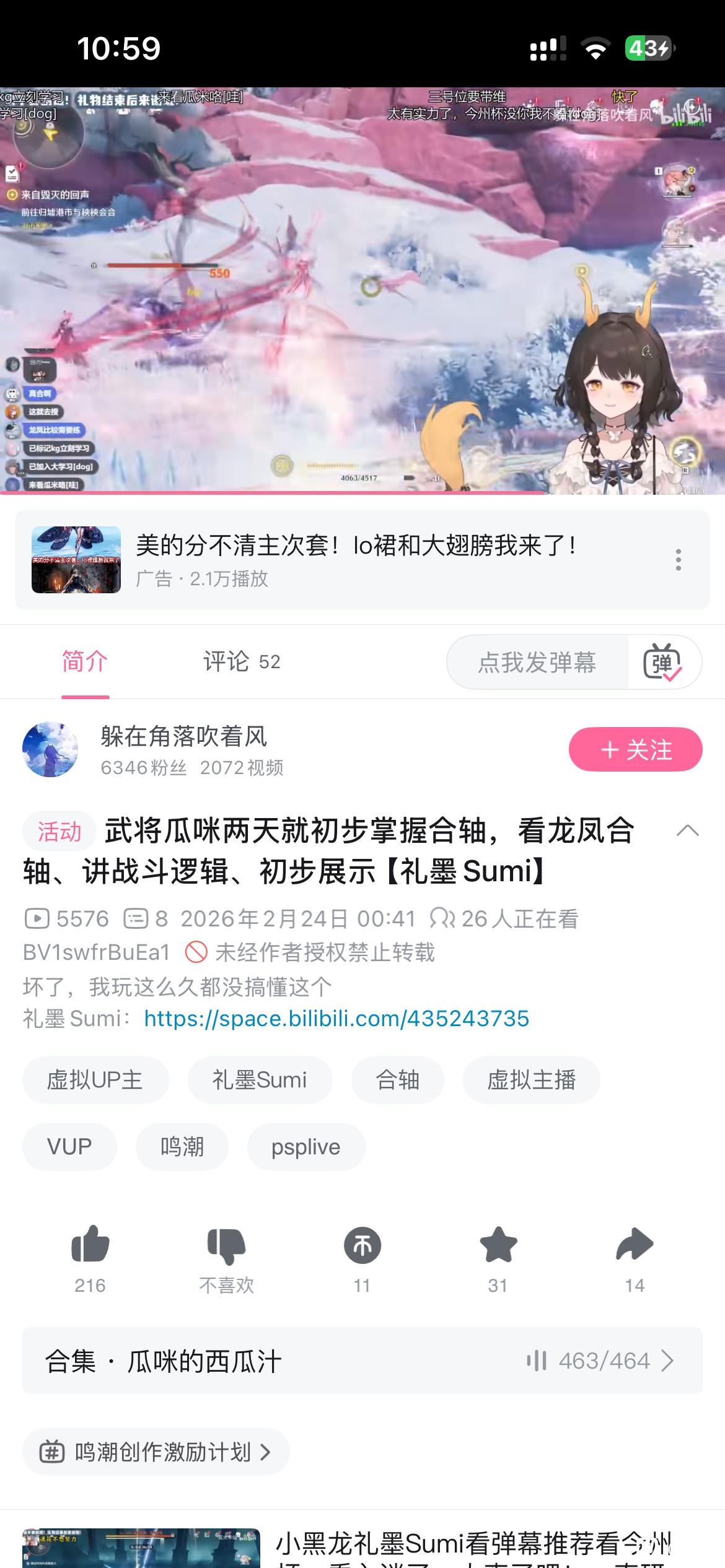Switch to the 评论 tab
This screenshot has width=725, height=1568.
(242, 661)
